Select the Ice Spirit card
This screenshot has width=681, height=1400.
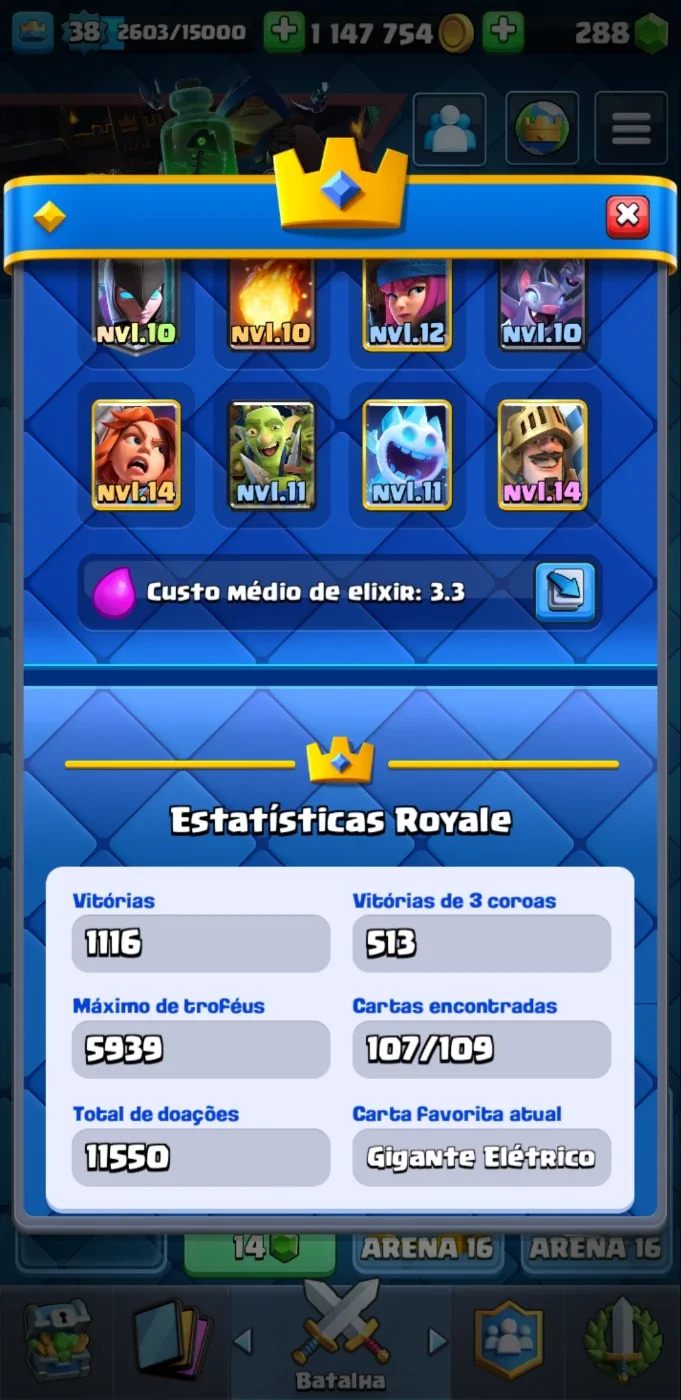pos(407,455)
